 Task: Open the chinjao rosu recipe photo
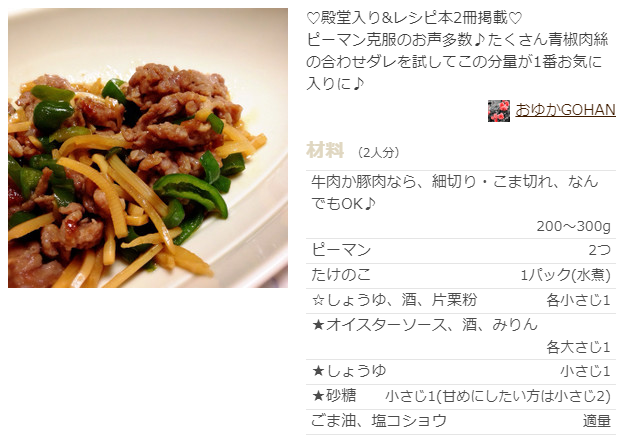pos(148,148)
